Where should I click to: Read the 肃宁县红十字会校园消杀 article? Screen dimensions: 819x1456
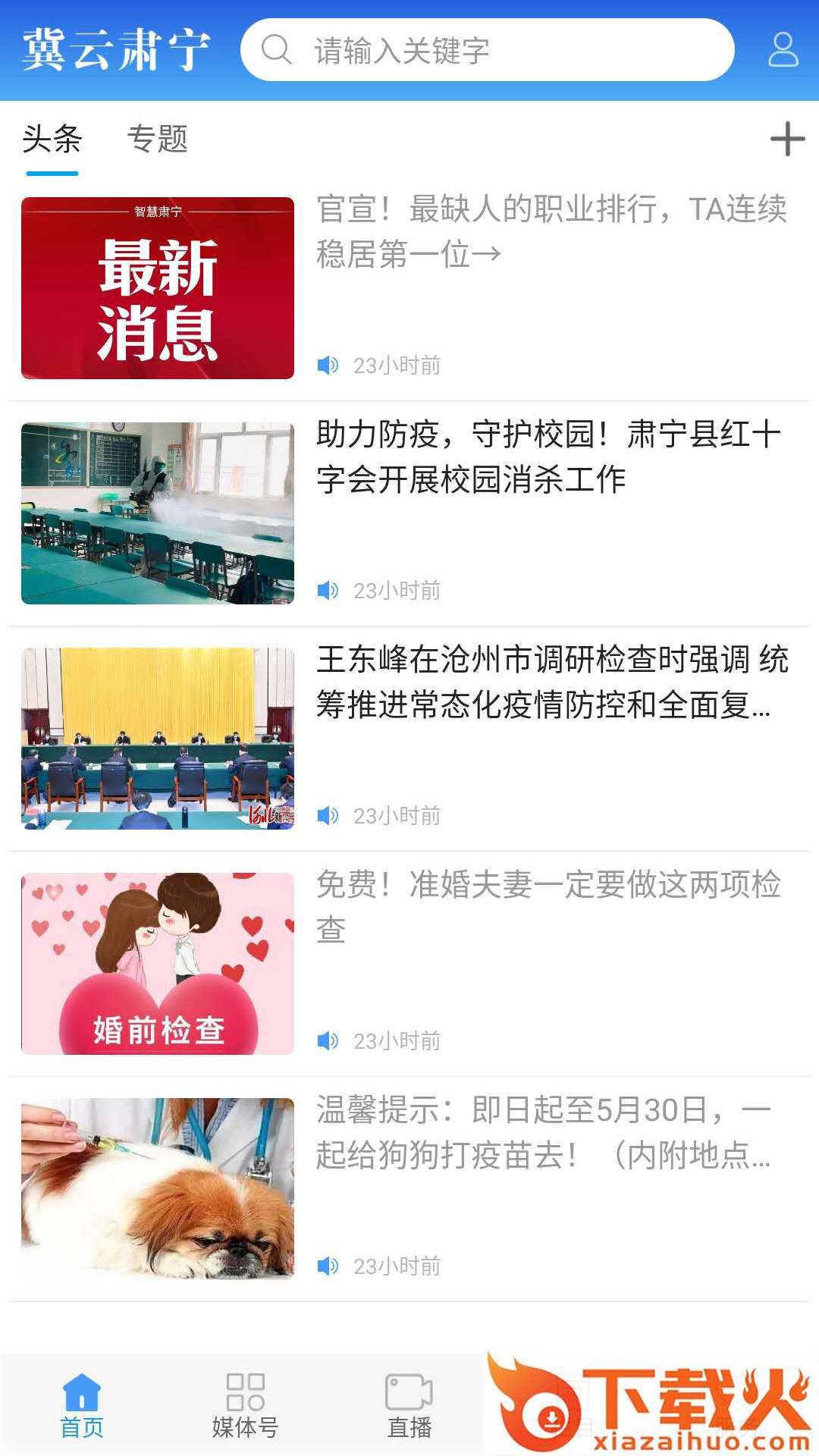[548, 457]
